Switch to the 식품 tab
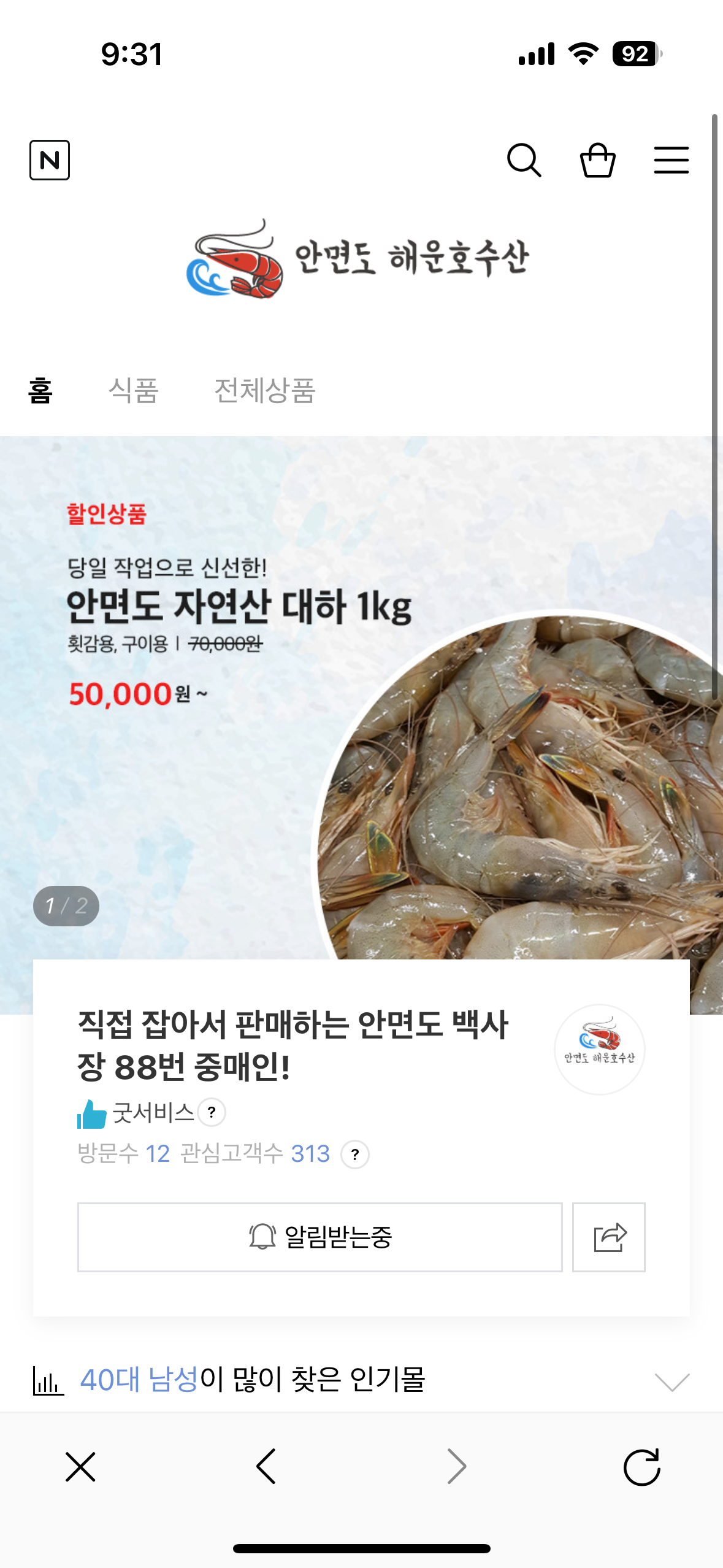This screenshot has width=723, height=1568. [x=133, y=390]
